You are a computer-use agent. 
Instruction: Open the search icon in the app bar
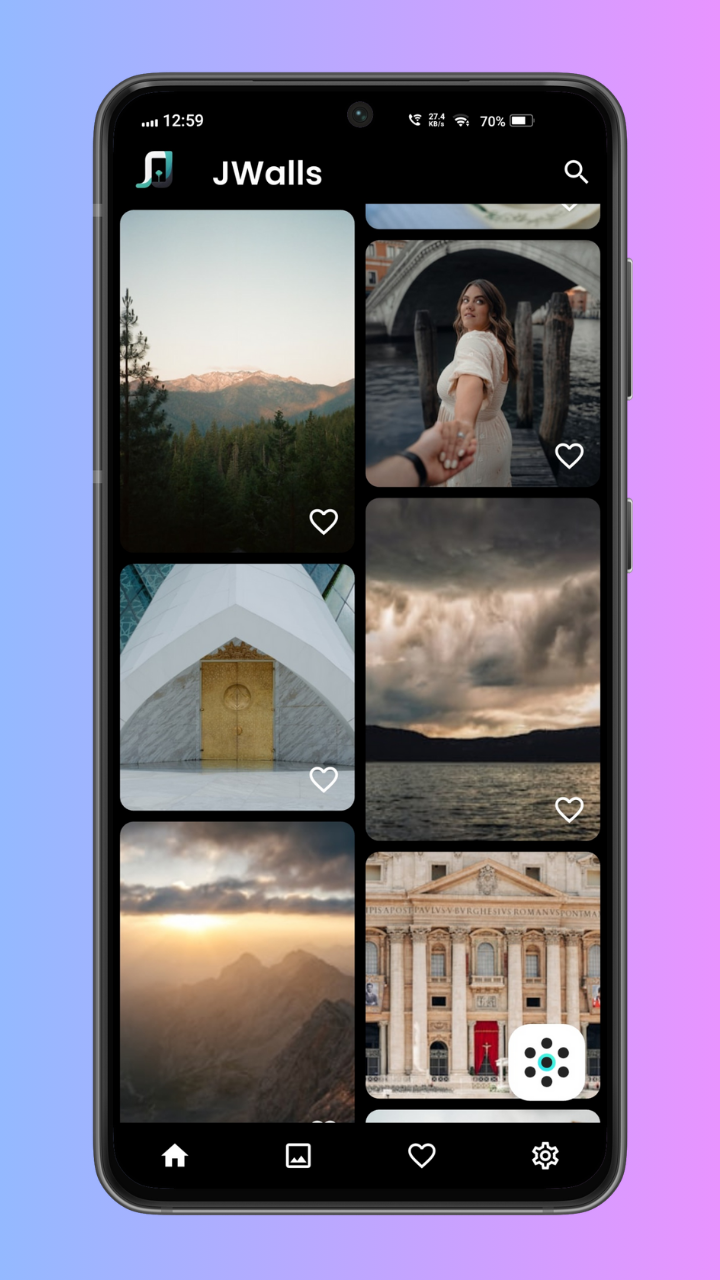coord(576,172)
